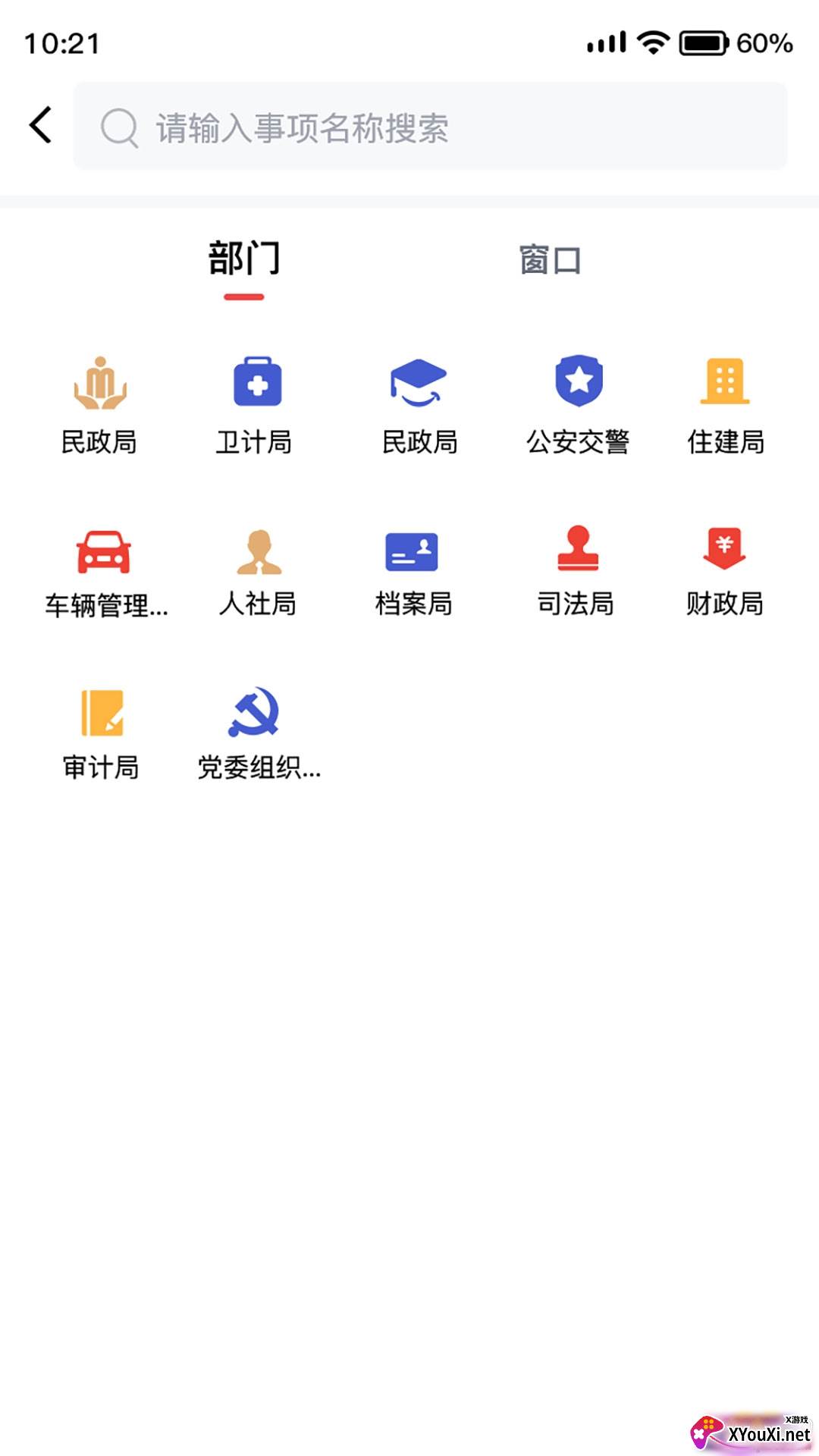Viewport: 819px width, 1456px height.
Task: Select the 档案局 ID card icon
Action: 413,552
